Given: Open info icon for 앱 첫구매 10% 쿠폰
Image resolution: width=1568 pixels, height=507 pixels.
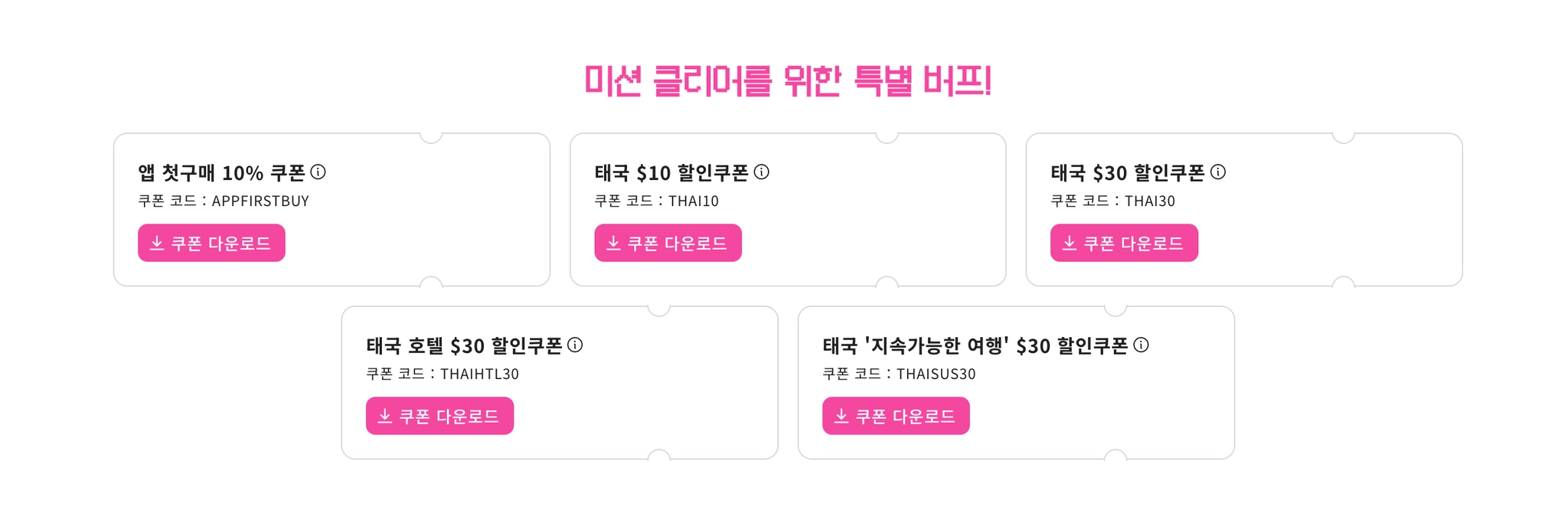Looking at the screenshot, I should click(x=318, y=172).
